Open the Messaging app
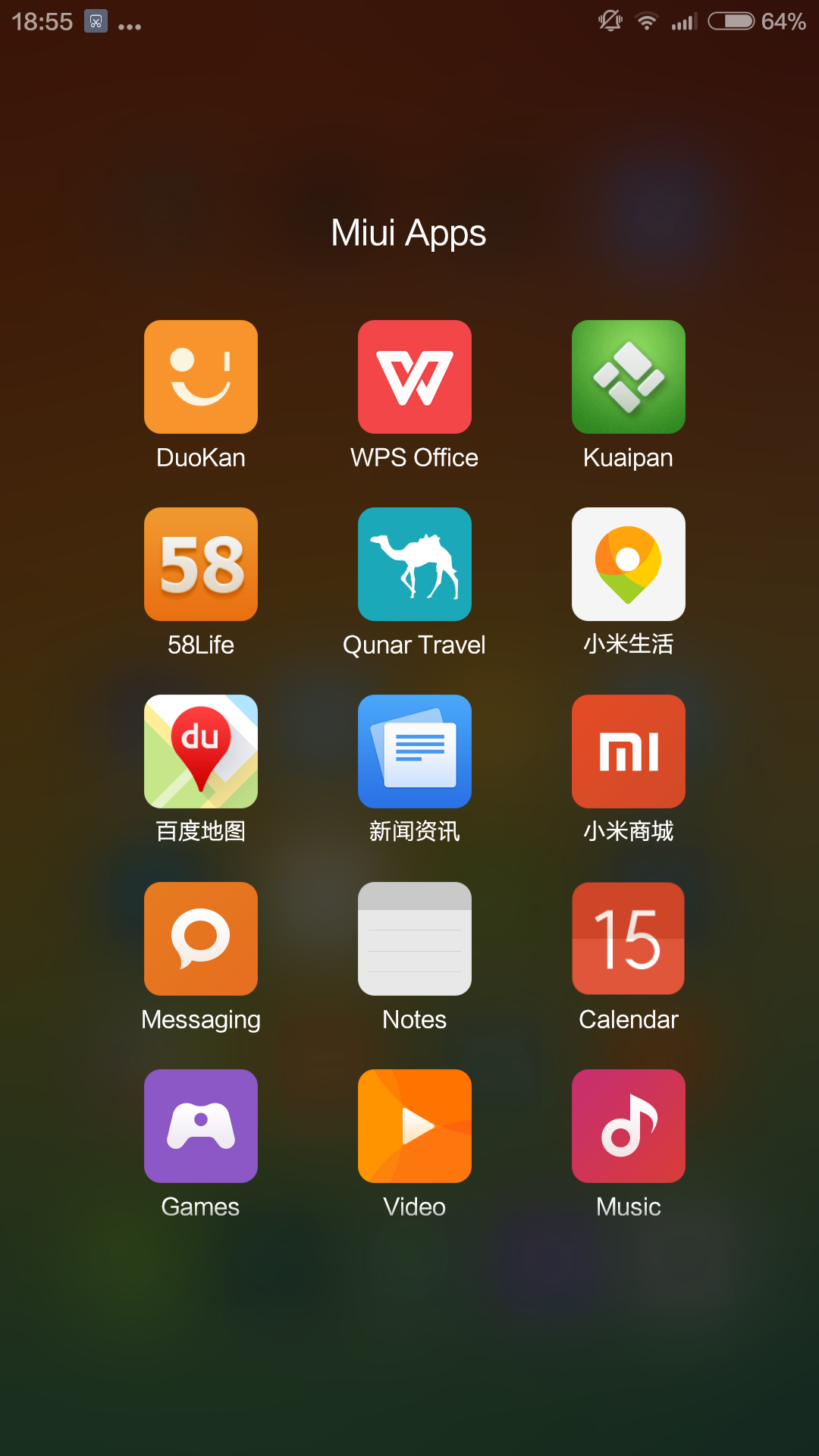 coord(201,939)
